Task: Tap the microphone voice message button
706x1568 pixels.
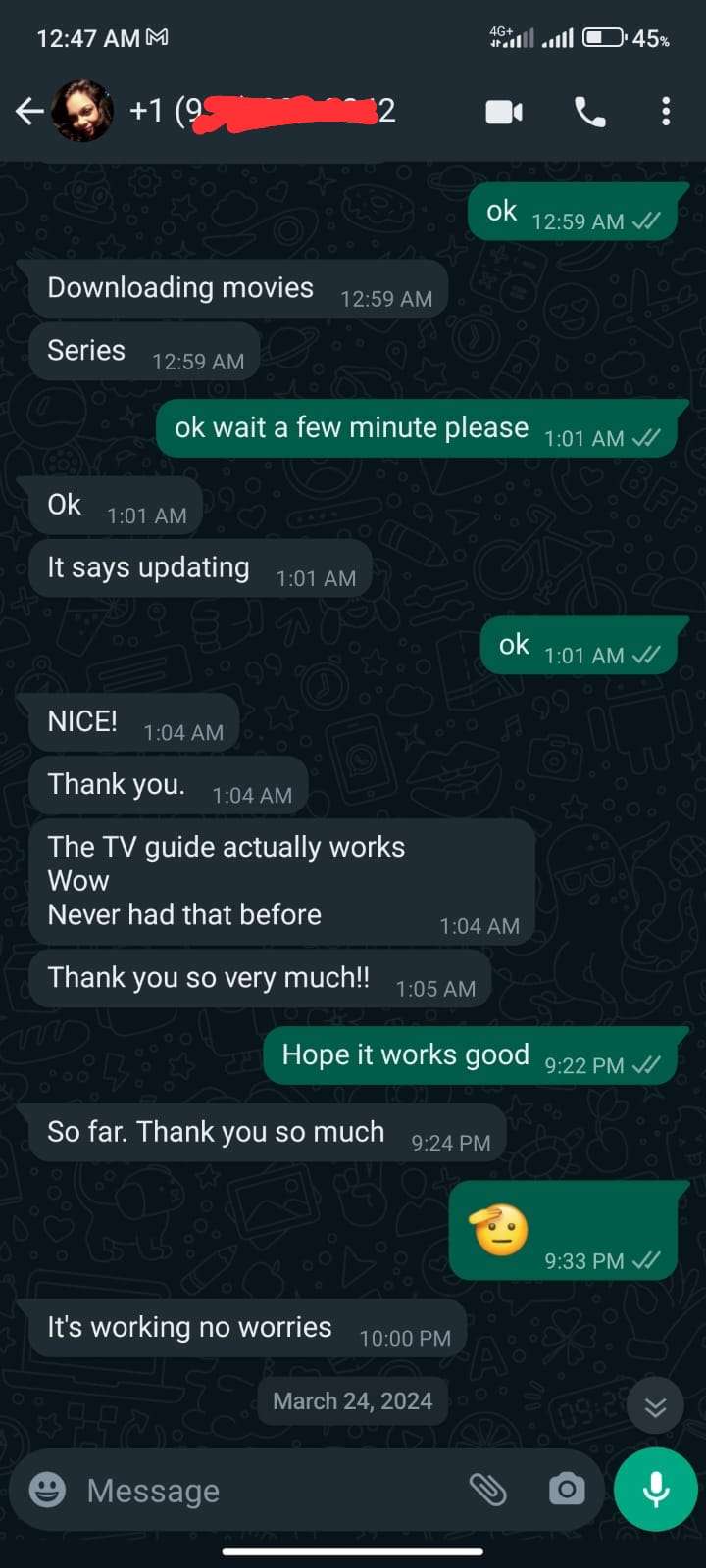Action: point(655,1490)
